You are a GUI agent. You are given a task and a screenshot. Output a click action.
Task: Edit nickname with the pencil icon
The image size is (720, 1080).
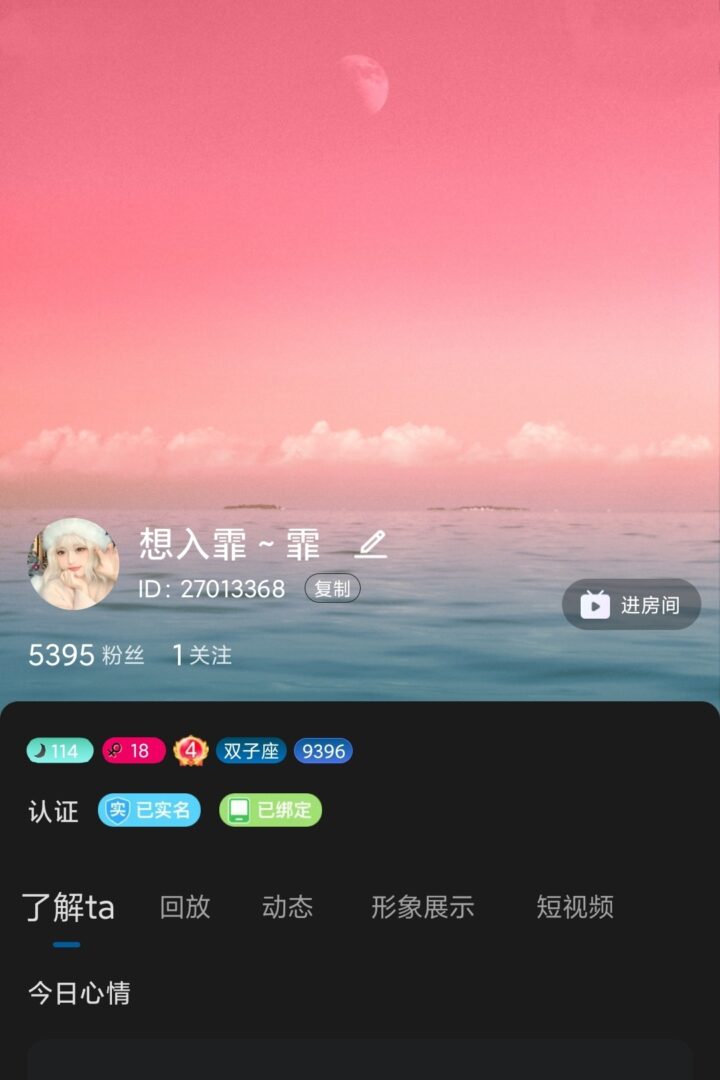371,545
